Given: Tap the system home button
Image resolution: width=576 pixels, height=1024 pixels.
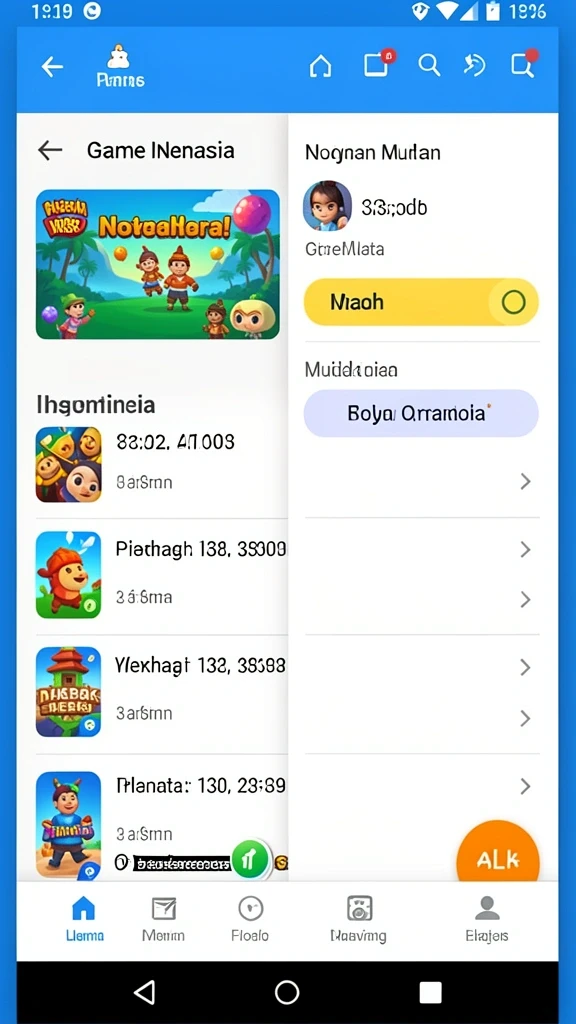Looking at the screenshot, I should point(287,992).
